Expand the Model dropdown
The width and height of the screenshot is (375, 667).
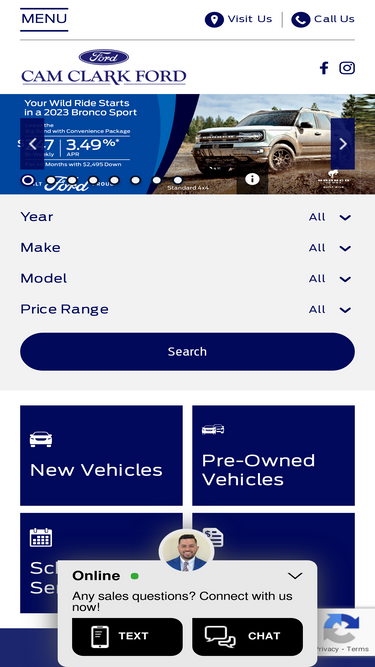click(187, 279)
